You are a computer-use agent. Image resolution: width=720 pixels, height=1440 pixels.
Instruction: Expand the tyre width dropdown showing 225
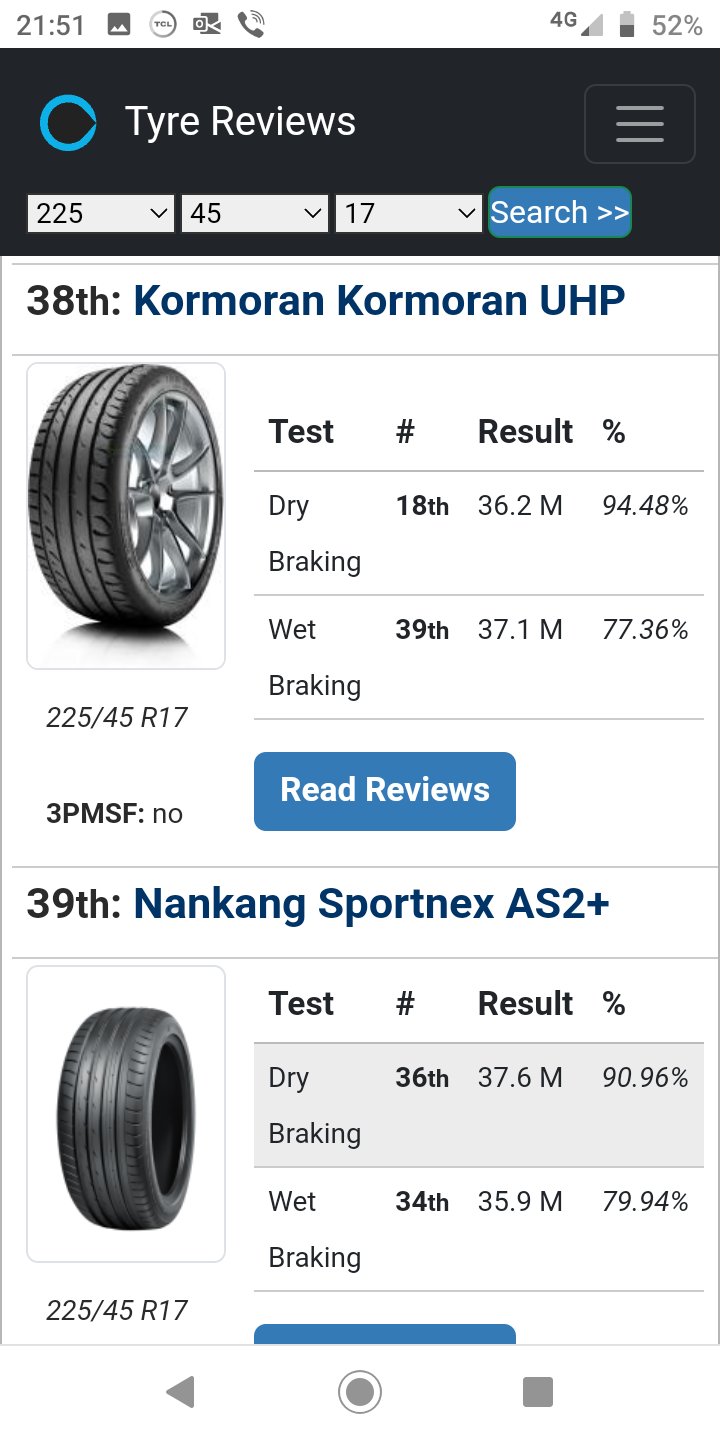tap(101, 213)
